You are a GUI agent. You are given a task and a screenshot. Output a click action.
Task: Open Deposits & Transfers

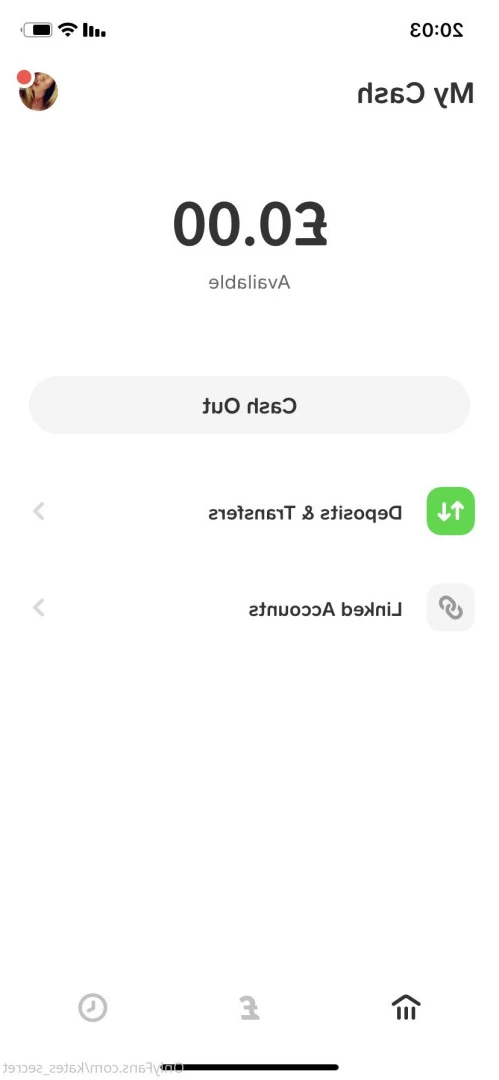click(250, 512)
